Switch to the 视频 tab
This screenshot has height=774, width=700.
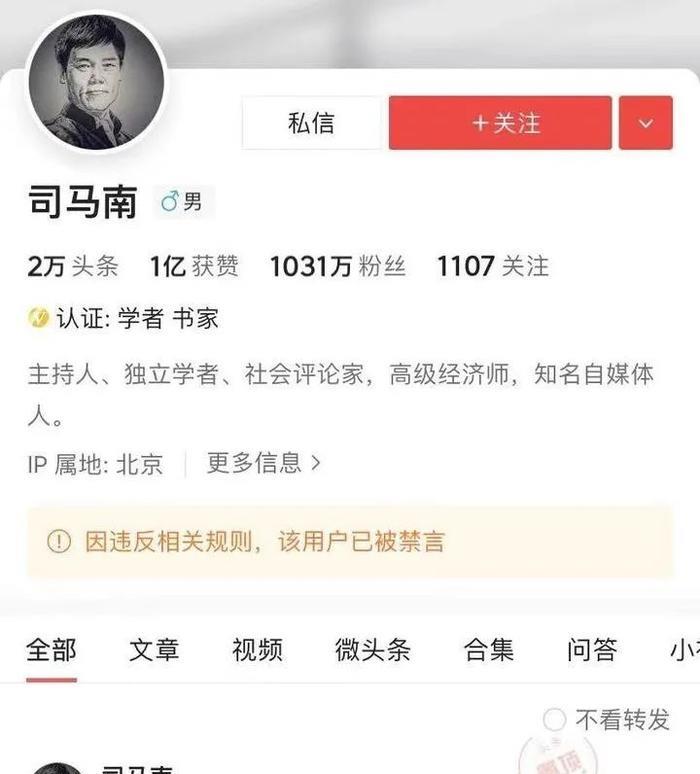point(257,649)
